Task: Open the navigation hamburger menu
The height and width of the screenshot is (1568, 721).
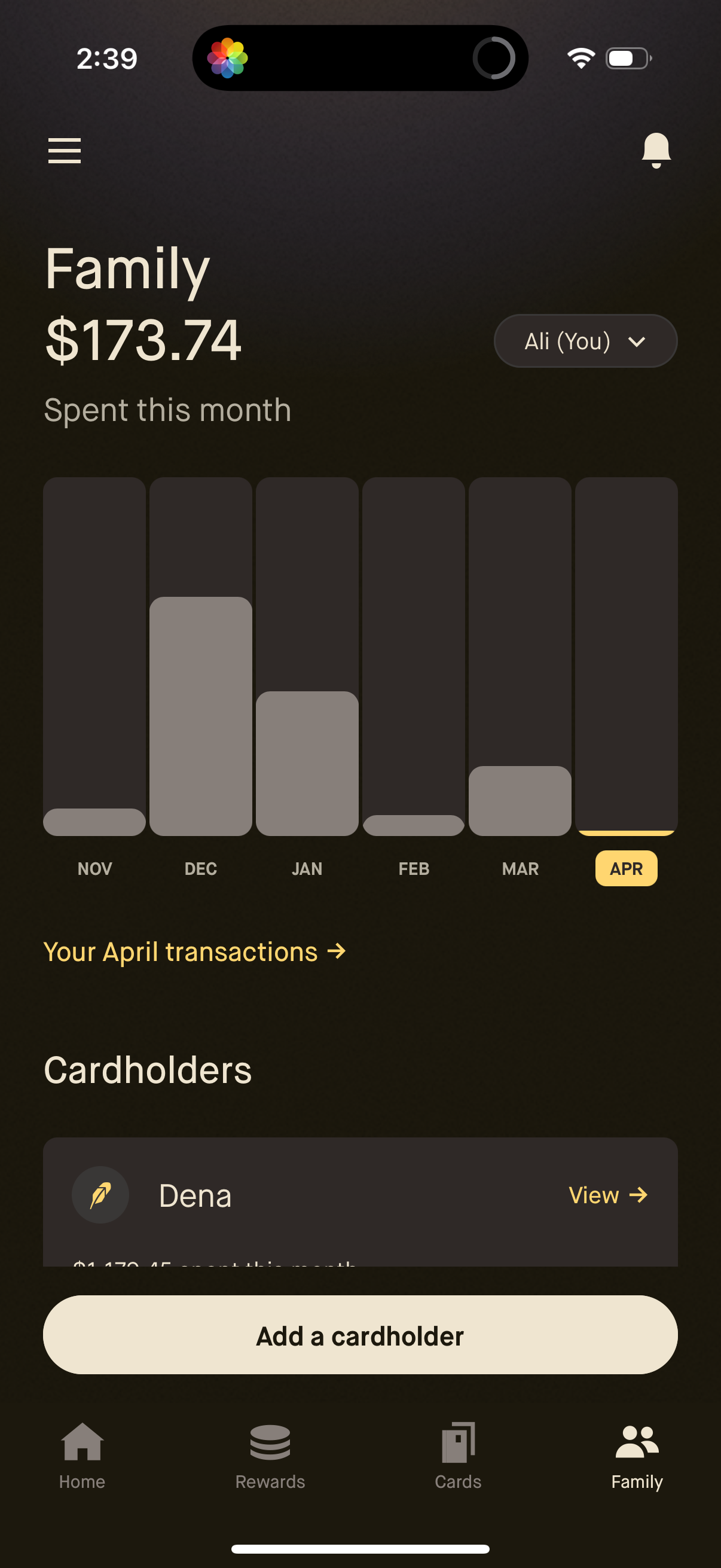Action: pos(64,150)
